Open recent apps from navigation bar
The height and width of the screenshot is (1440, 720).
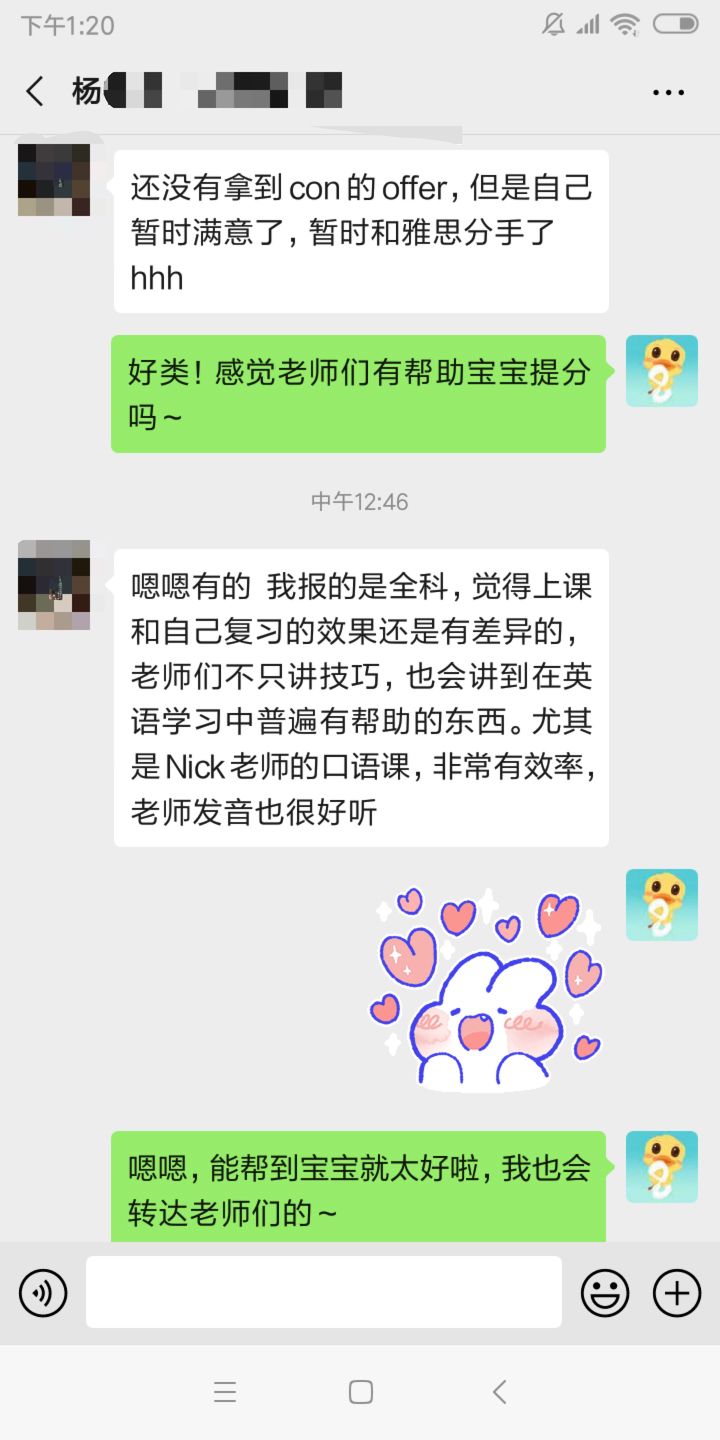click(x=225, y=1392)
